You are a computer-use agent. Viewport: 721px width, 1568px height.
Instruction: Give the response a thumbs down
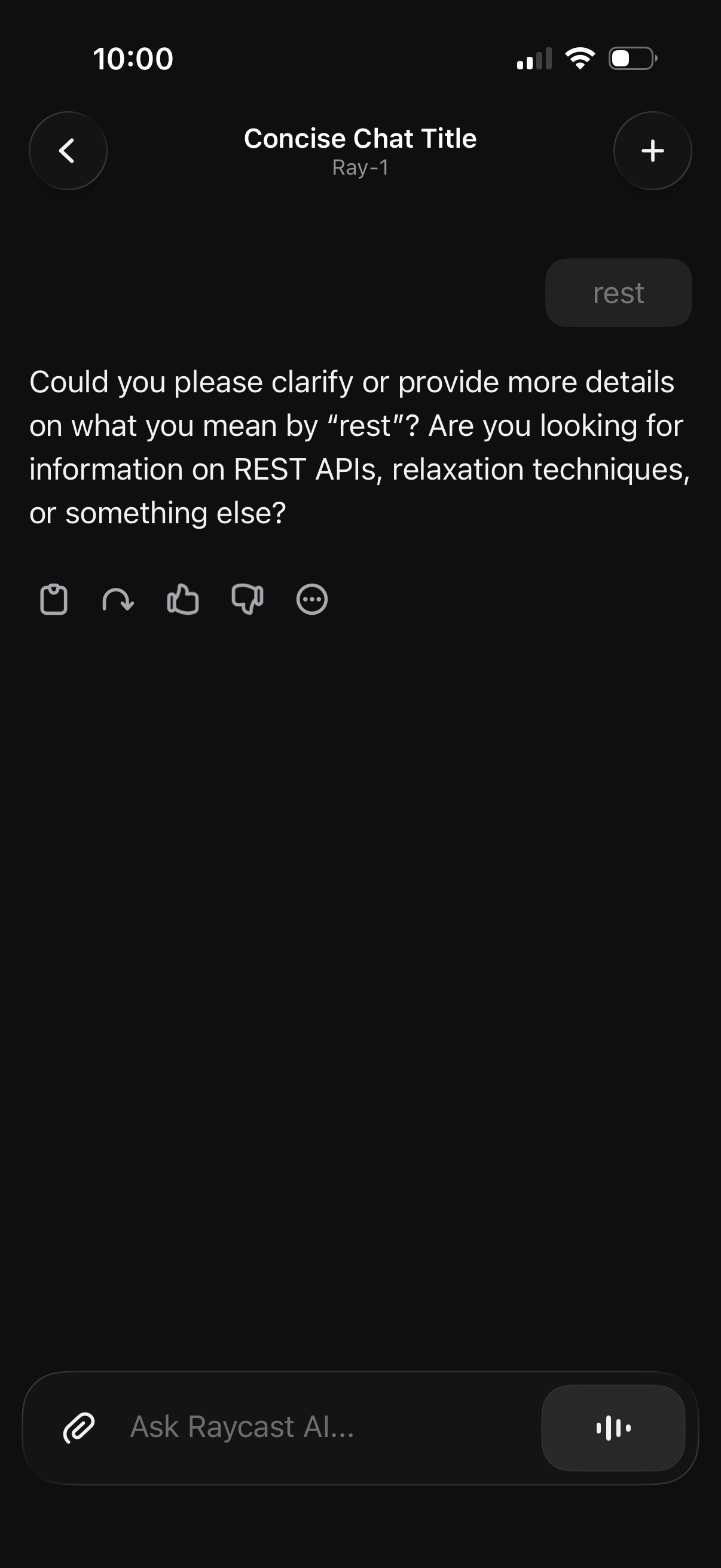(247, 600)
